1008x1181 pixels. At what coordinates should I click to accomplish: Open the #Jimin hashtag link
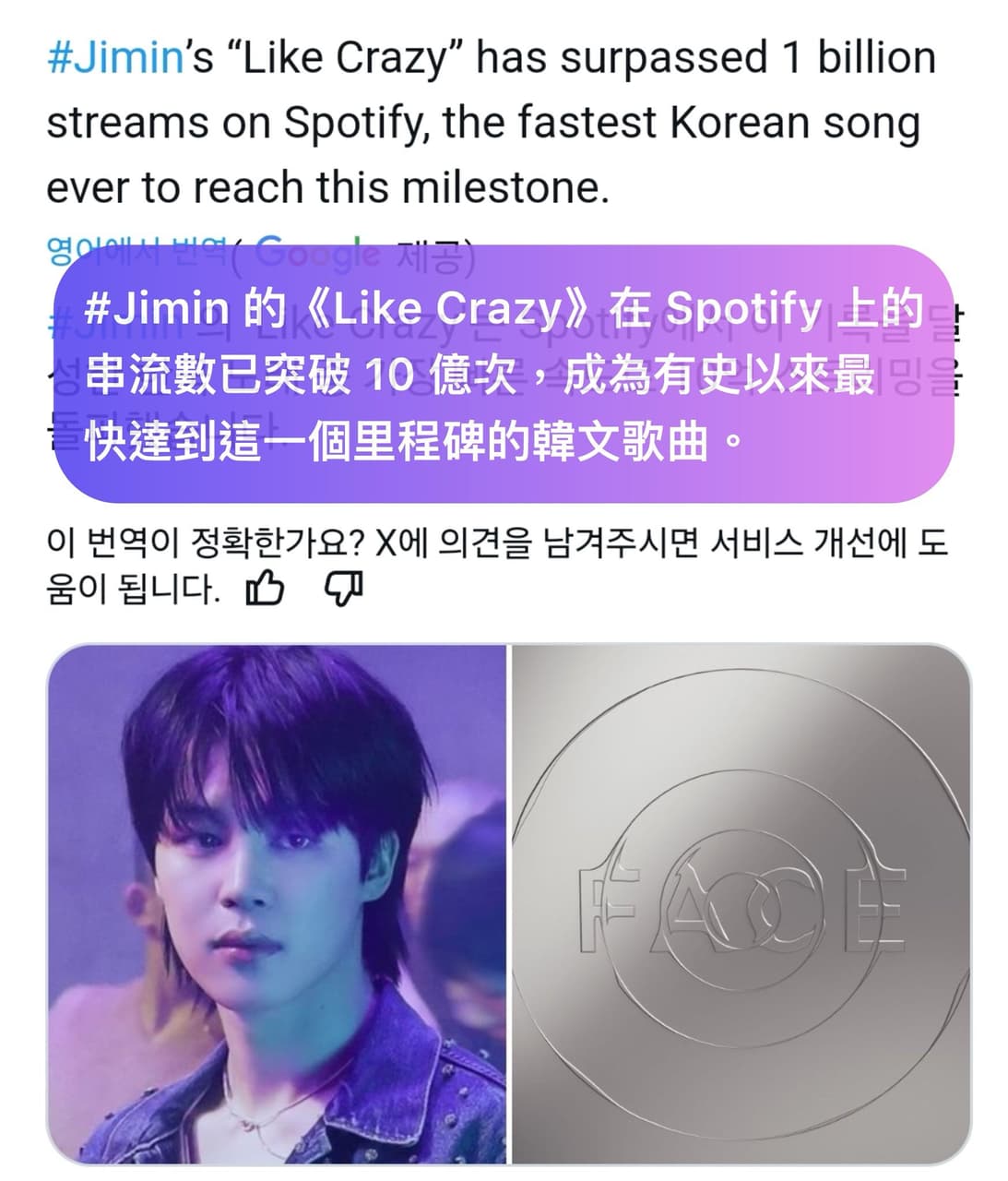116,58
